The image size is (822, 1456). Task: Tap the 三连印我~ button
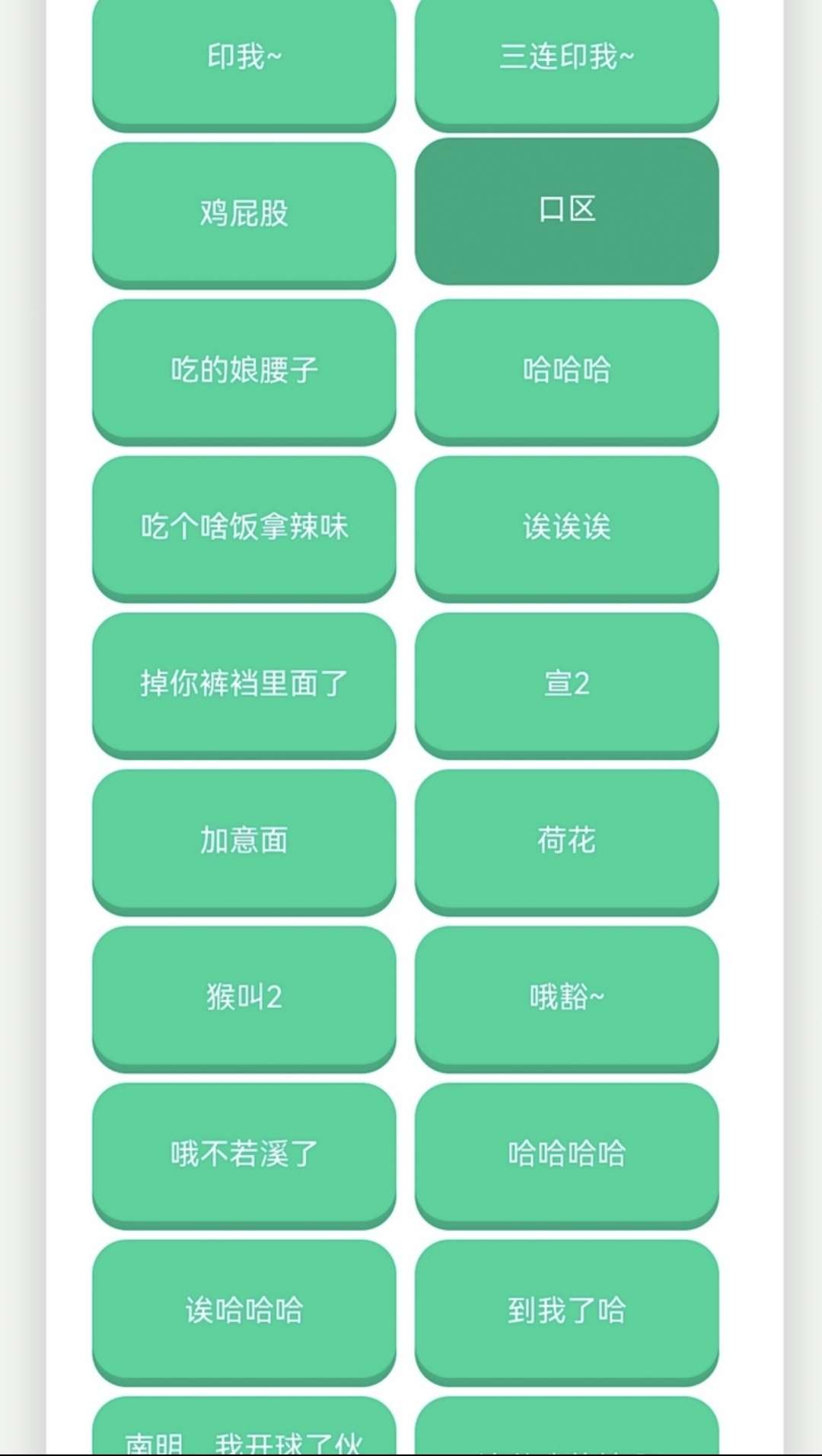[566, 58]
